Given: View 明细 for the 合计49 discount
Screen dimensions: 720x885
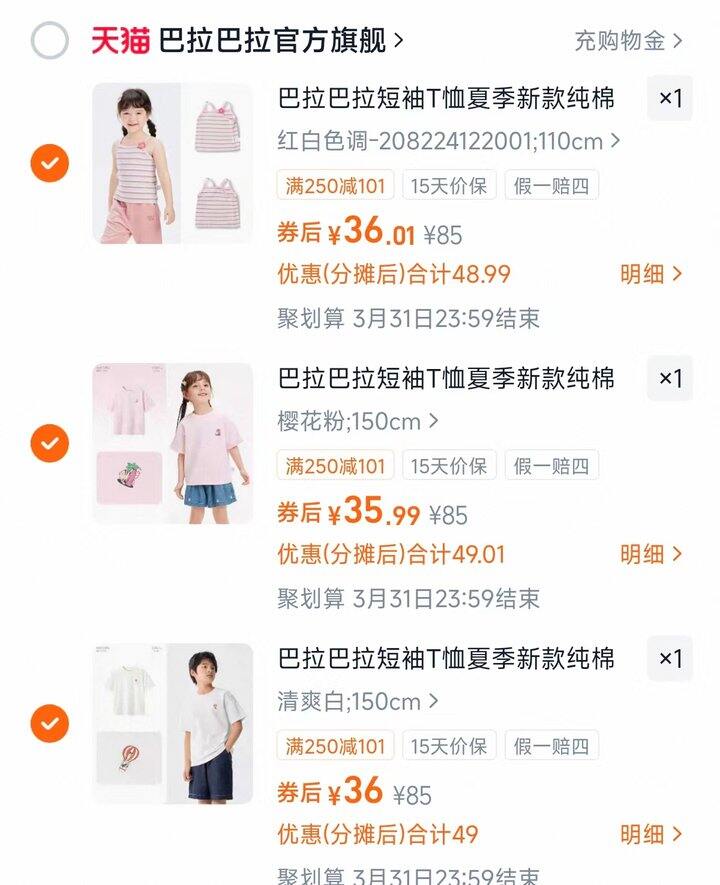Looking at the screenshot, I should click(650, 834).
